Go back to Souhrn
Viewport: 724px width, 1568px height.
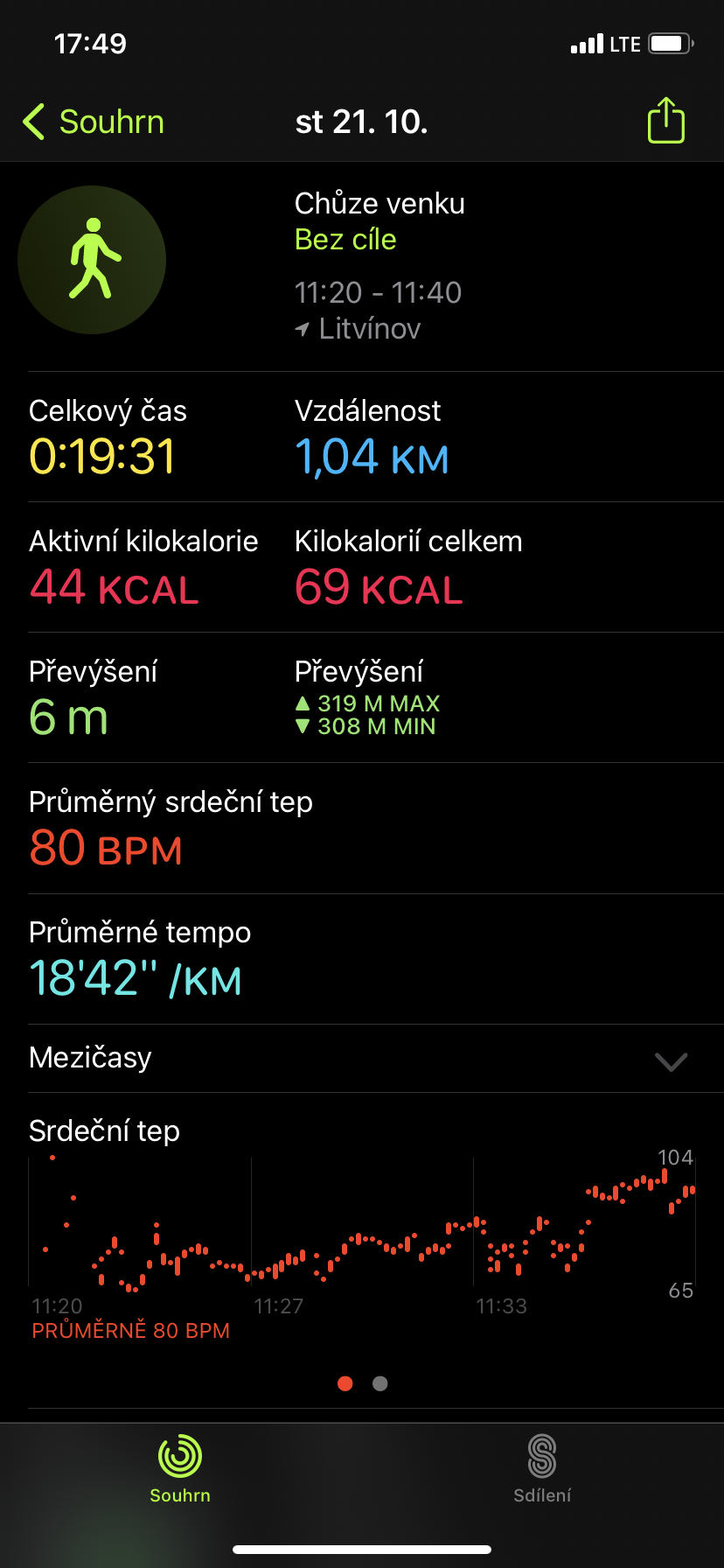pos(94,122)
